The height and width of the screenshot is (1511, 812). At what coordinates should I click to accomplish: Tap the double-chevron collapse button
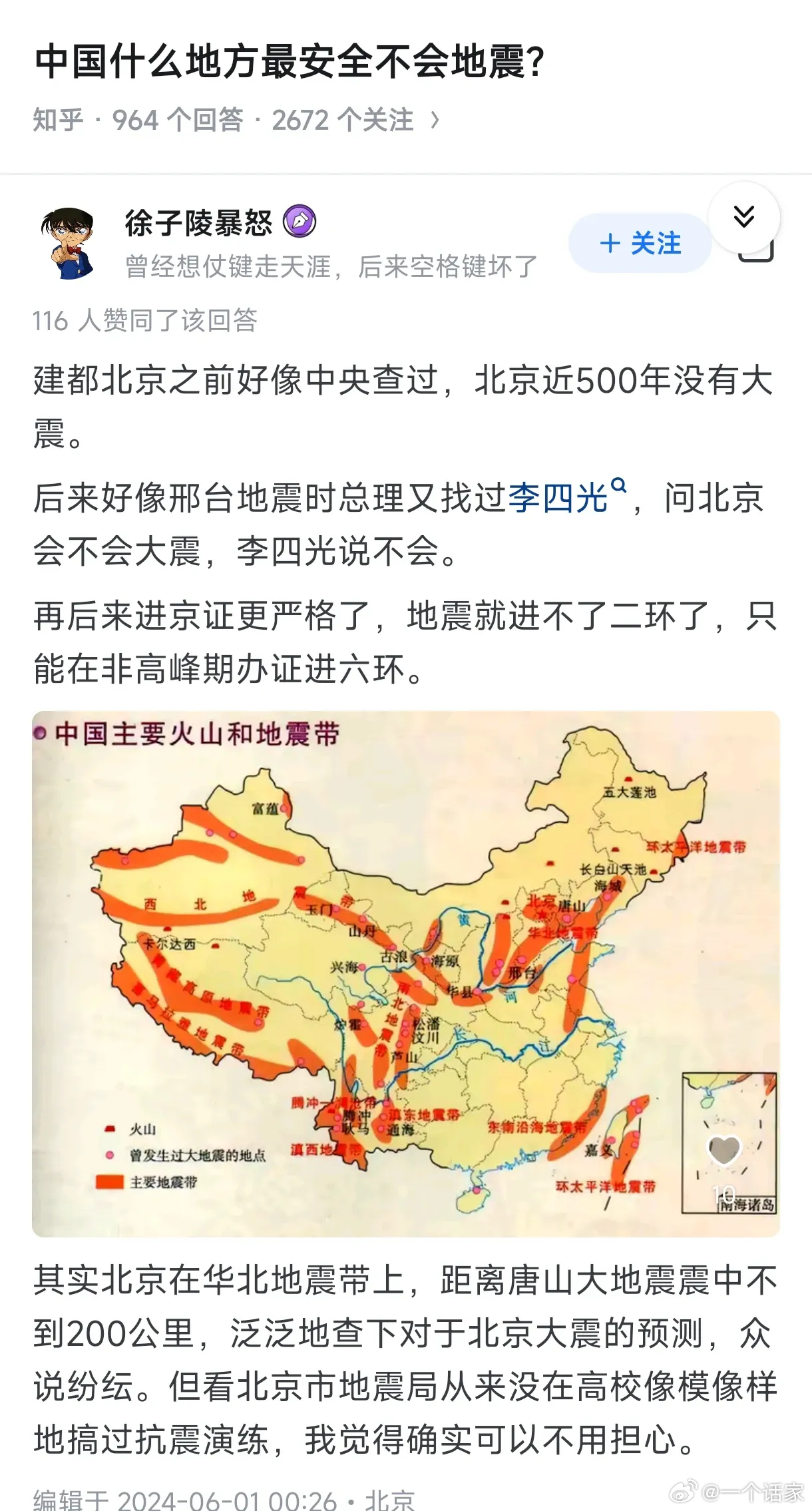[743, 217]
